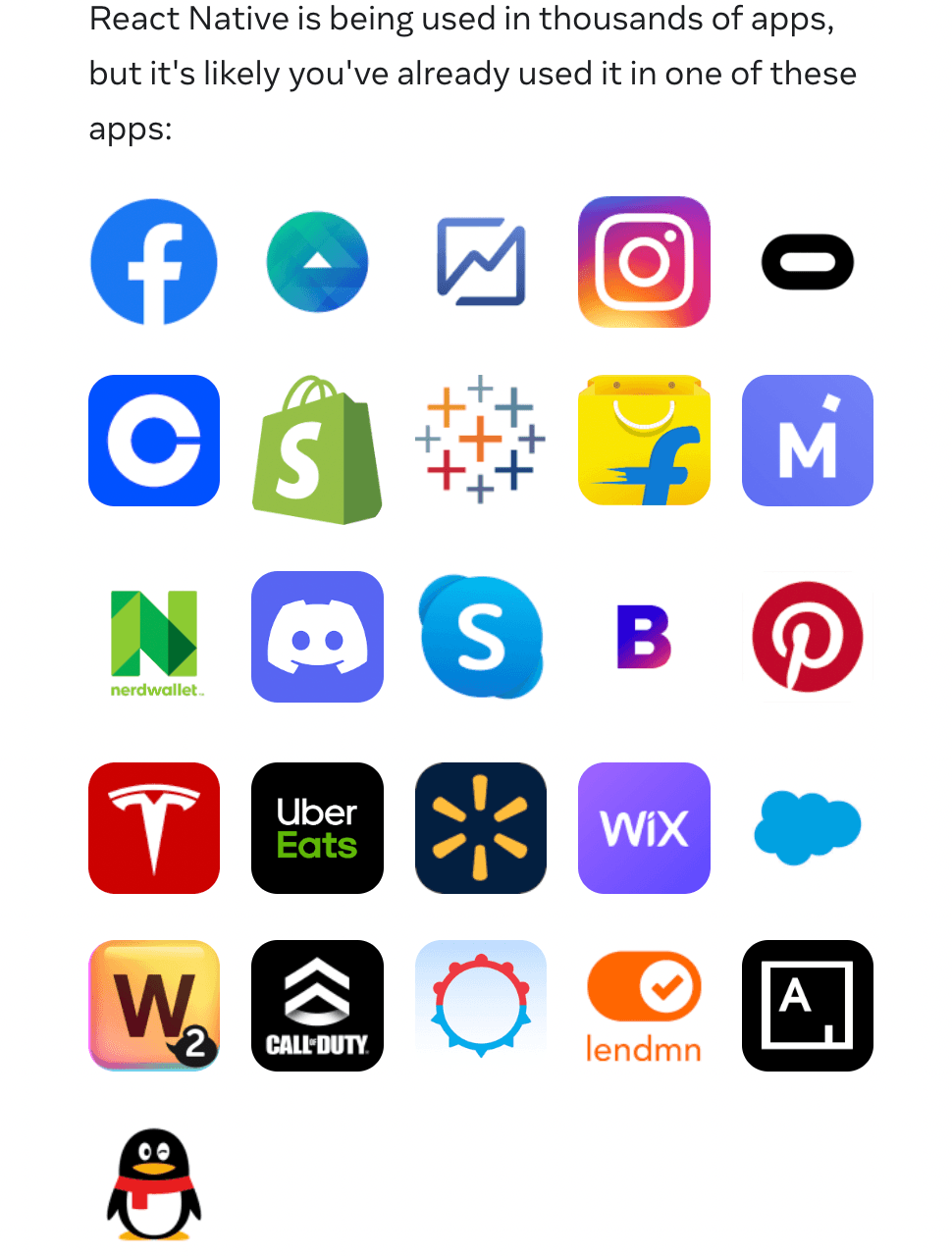Image resolution: width=952 pixels, height=1256 pixels.
Task: Tap the red Tesla icon
Action: coord(154,828)
